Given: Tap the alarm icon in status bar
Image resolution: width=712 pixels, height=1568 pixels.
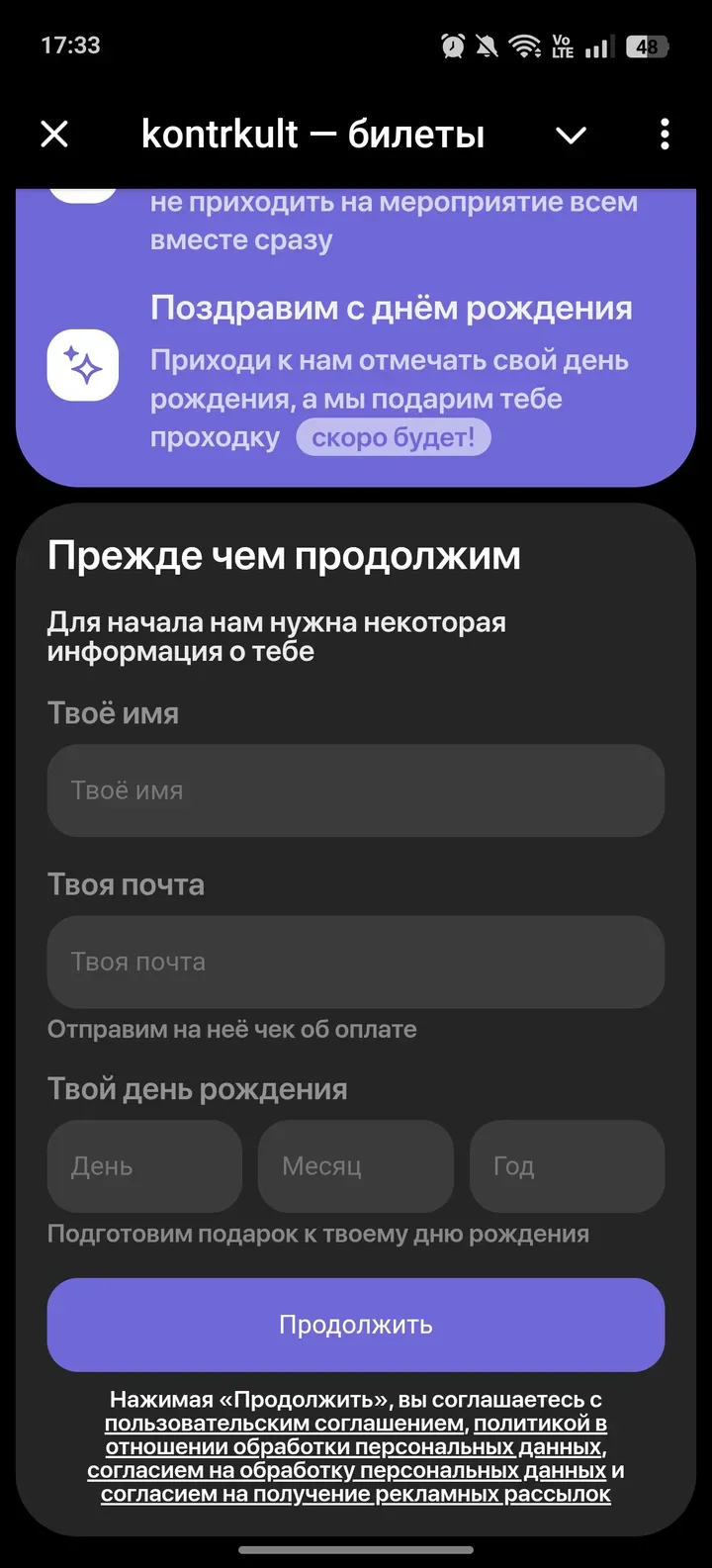Looking at the screenshot, I should (452, 45).
